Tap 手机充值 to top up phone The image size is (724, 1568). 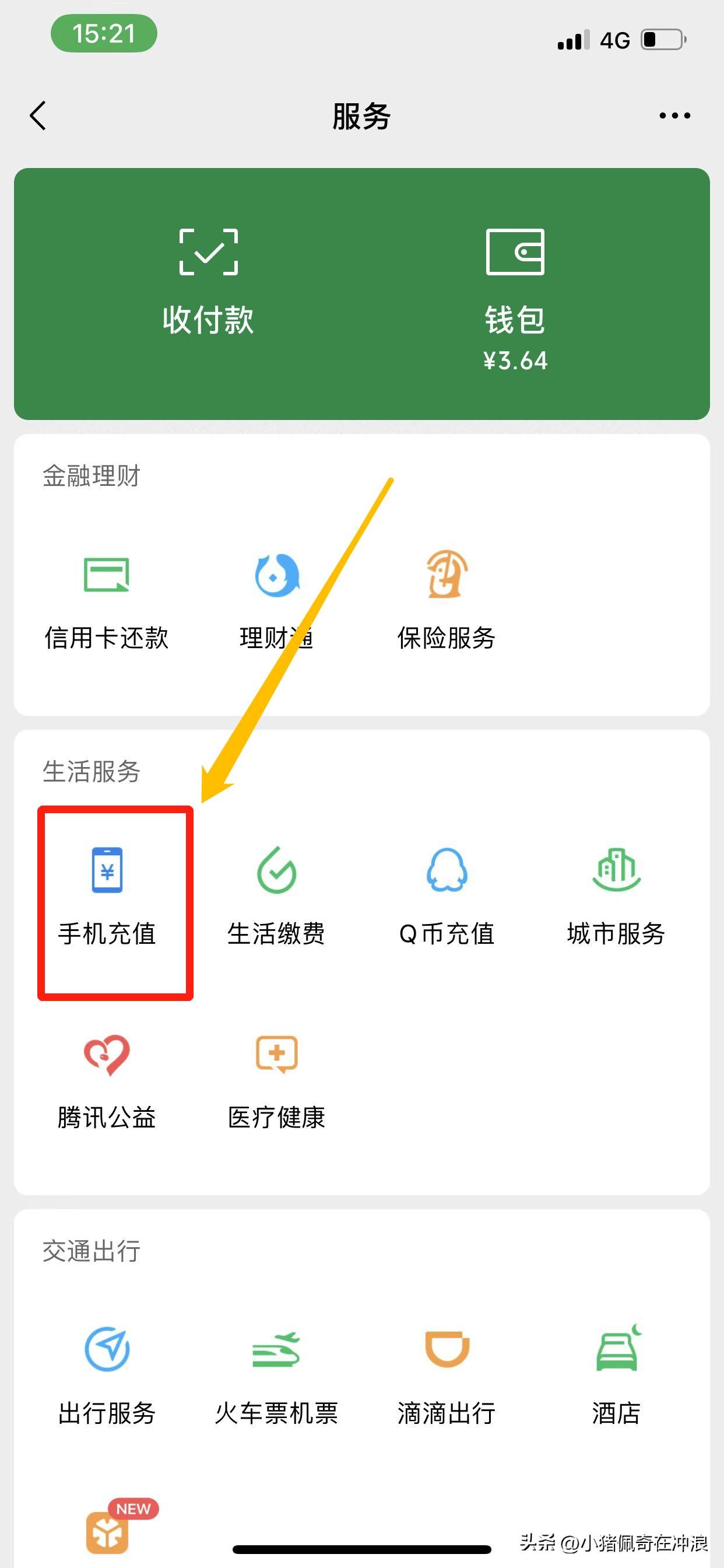pyautogui.click(x=107, y=895)
